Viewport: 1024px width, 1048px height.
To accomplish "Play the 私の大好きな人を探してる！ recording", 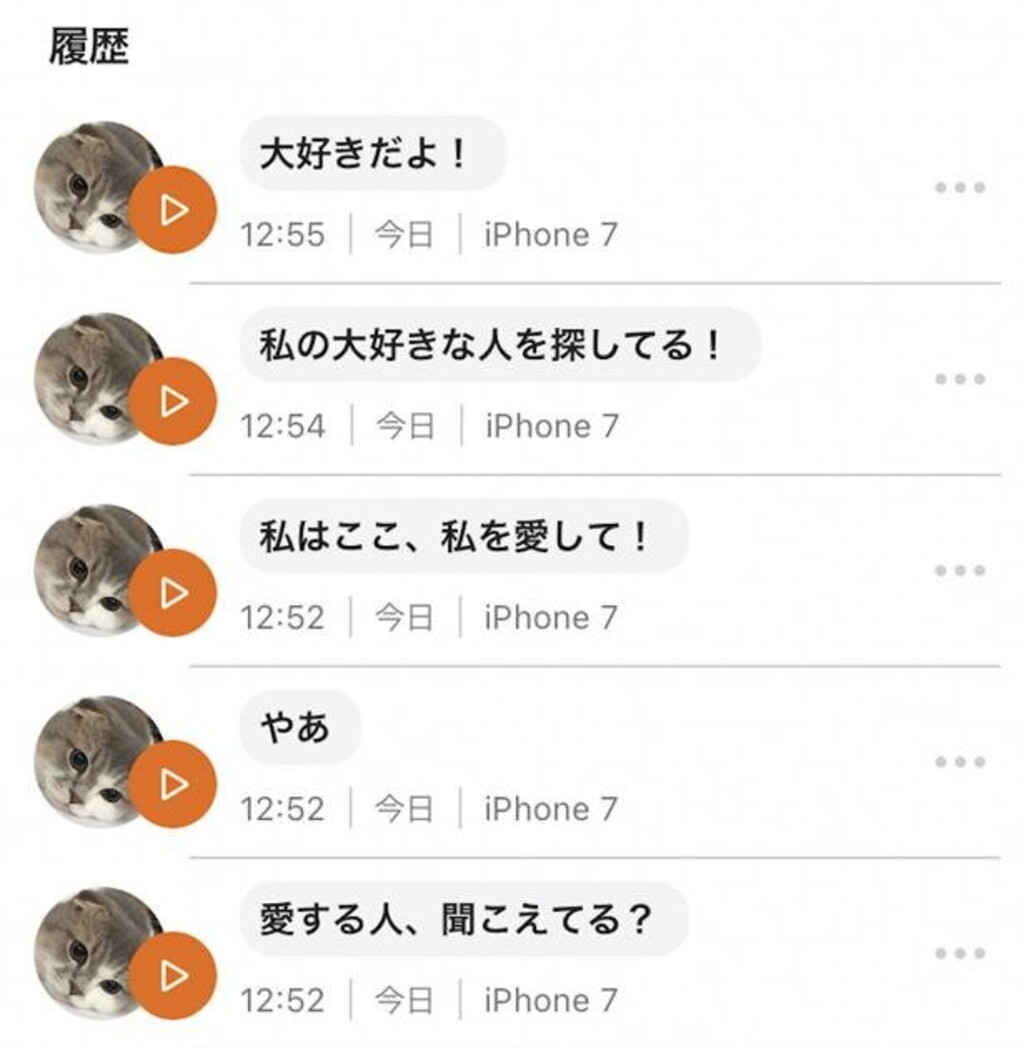I will [173, 401].
